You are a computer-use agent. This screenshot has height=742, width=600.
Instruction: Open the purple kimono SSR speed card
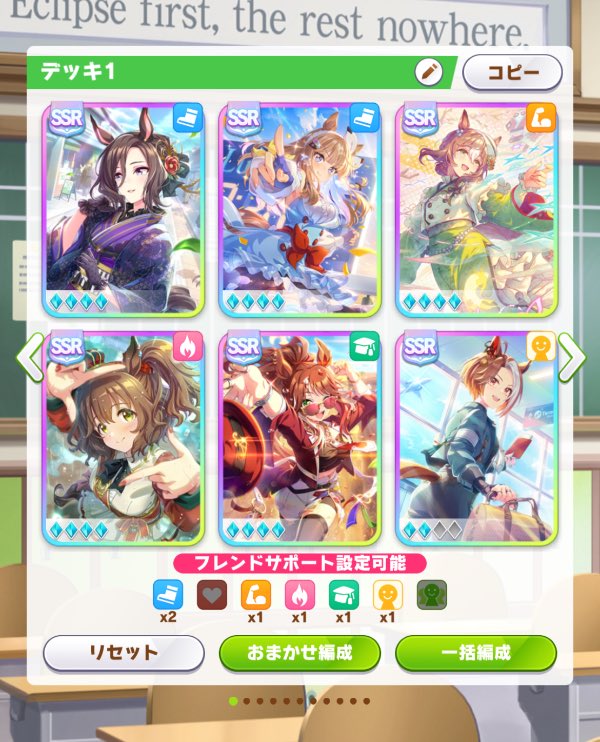(x=124, y=209)
